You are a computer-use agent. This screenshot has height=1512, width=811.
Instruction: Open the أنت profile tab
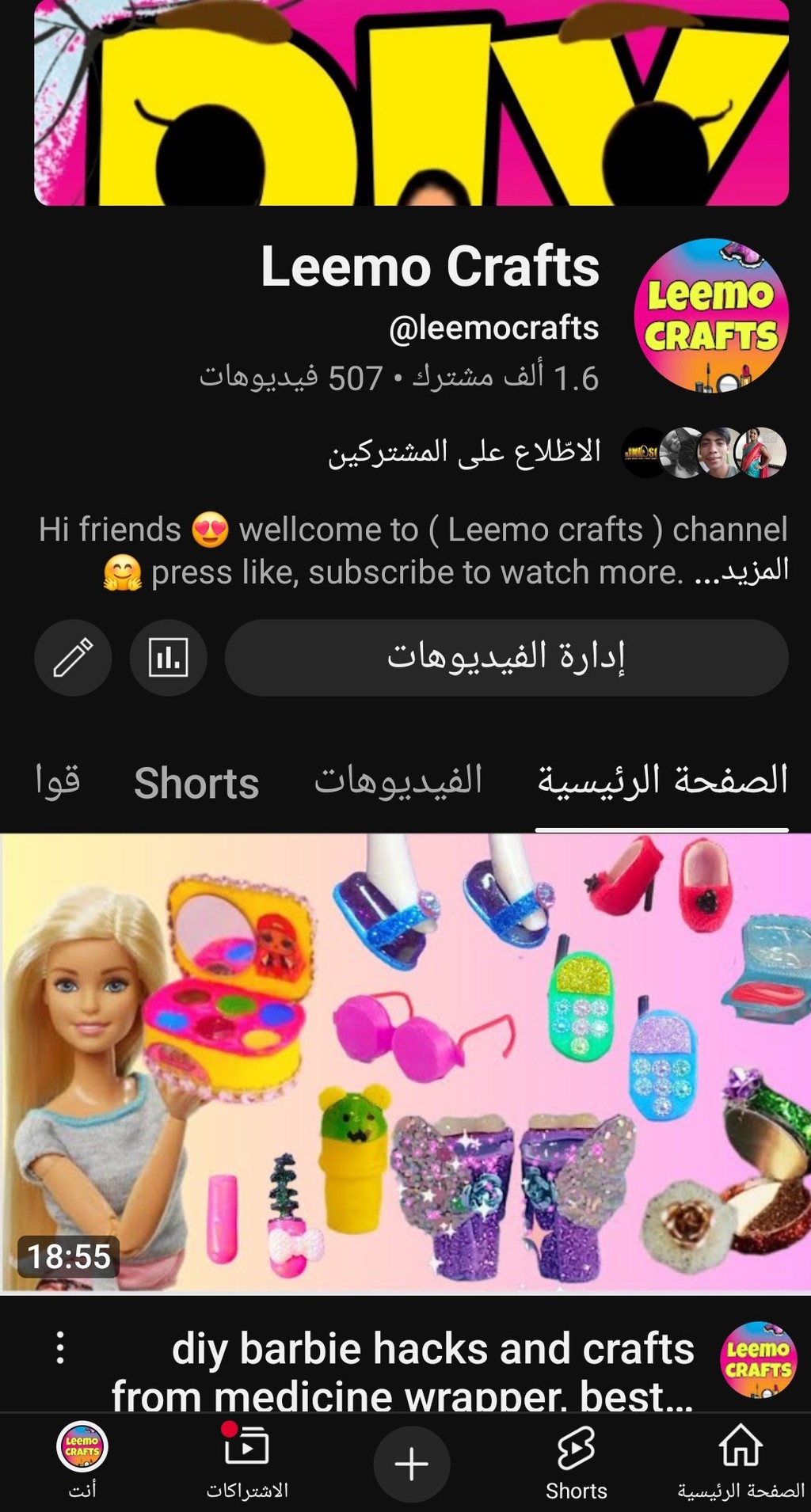82,1463
